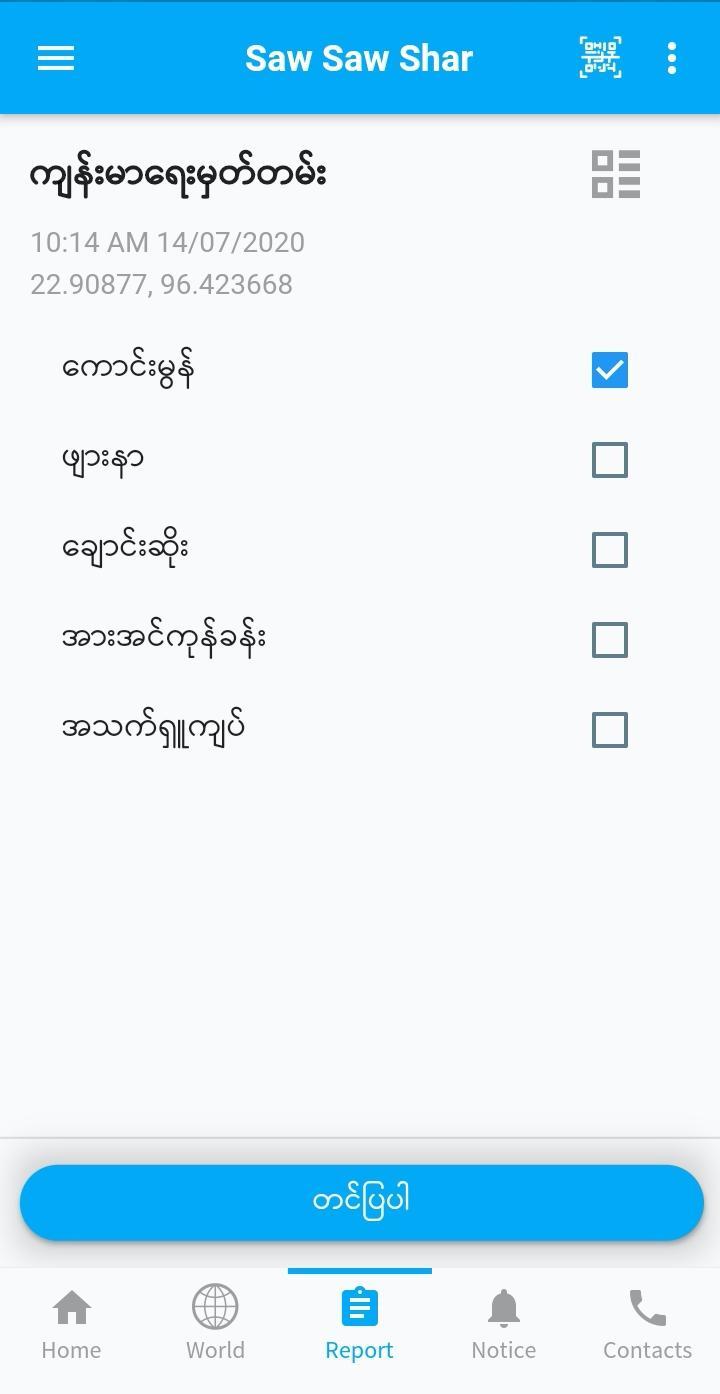Open the hamburger drawer menu
Image resolution: width=720 pixels, height=1394 pixels.
coord(56,58)
